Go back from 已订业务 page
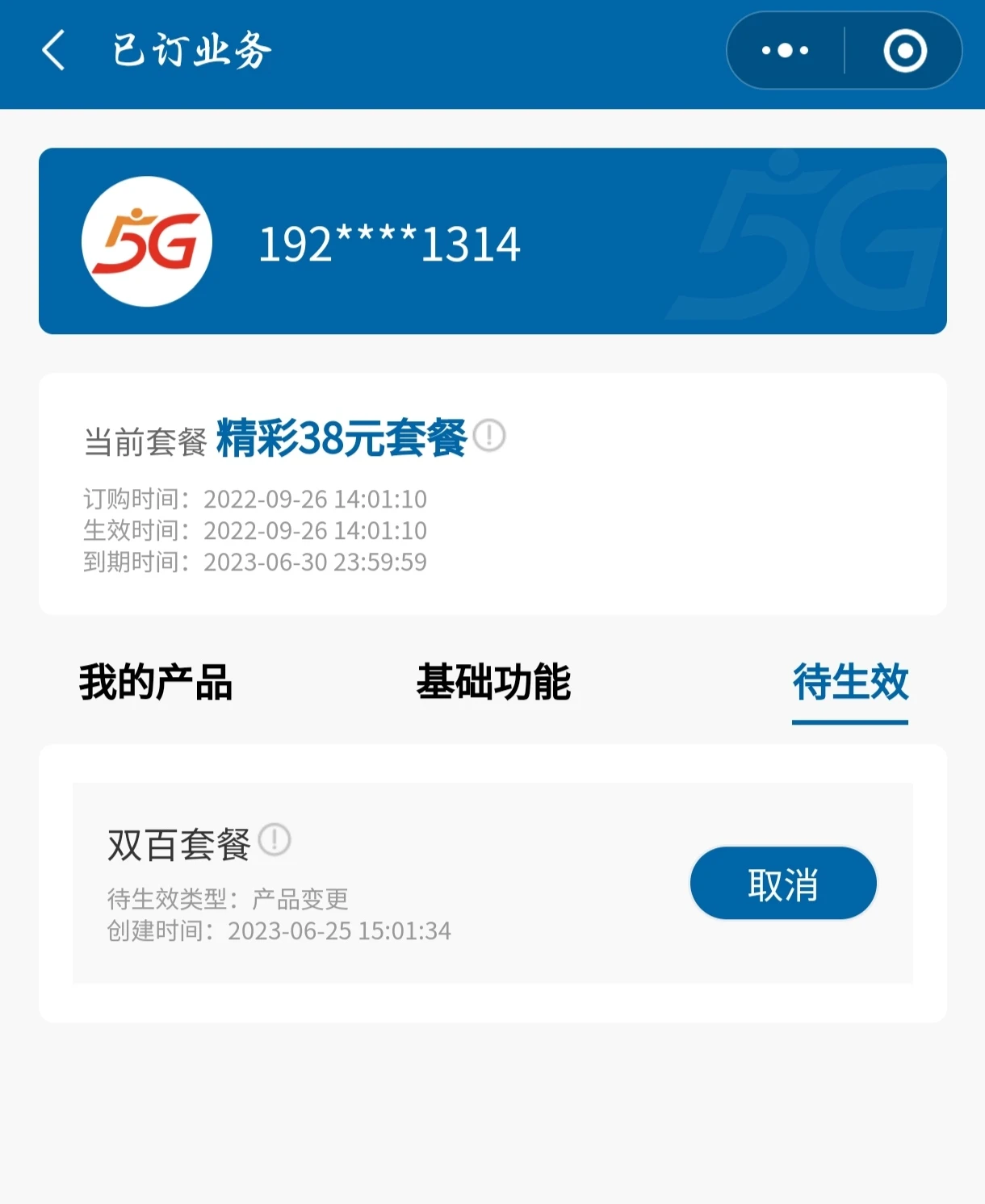The image size is (985, 1204). pyautogui.click(x=53, y=51)
